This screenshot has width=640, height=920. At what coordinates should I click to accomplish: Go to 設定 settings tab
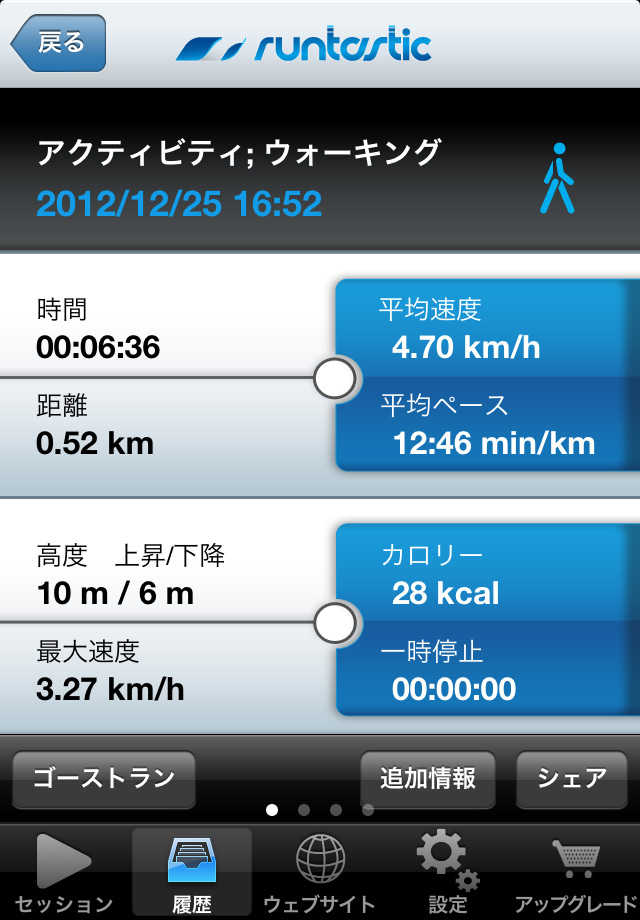click(x=447, y=872)
